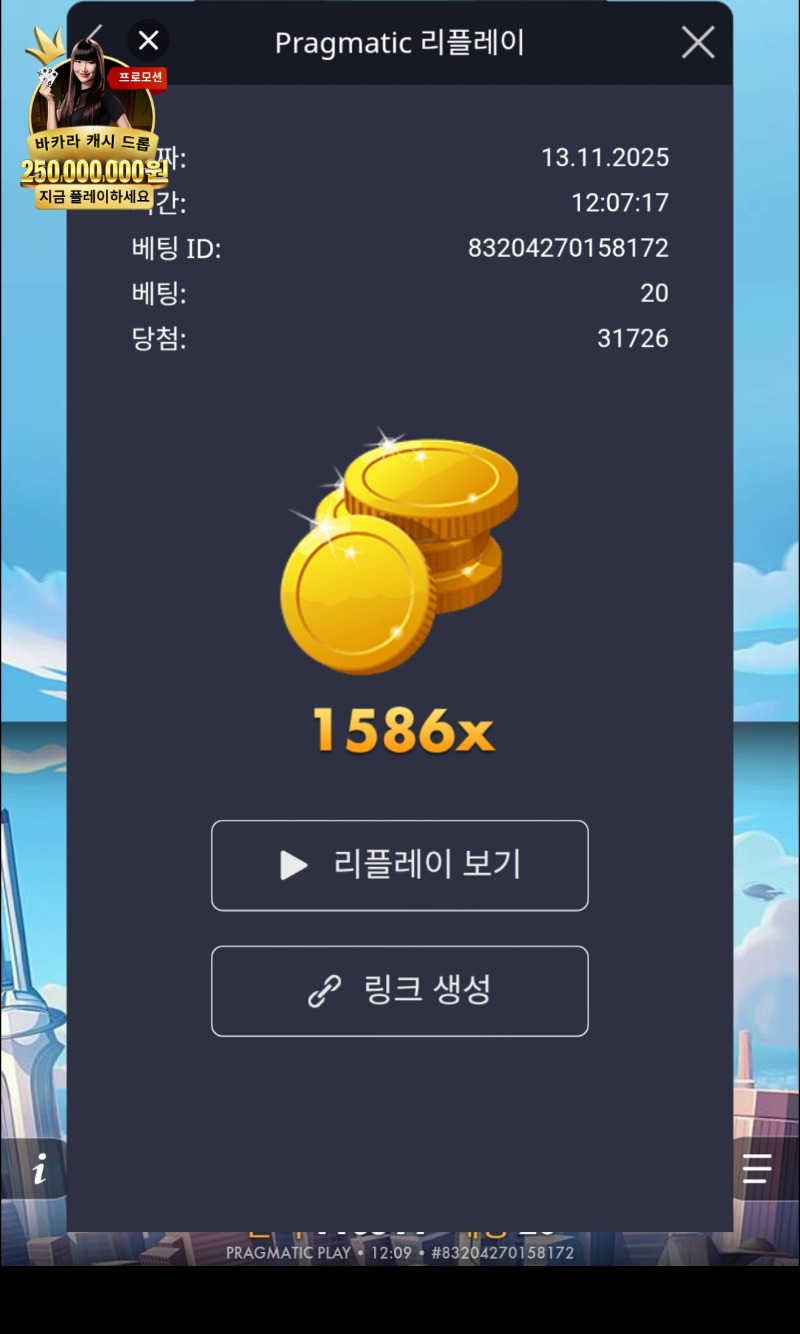800x1334 pixels.
Task: Select the Pragmatic 리플레이 title bar
Action: coord(400,42)
